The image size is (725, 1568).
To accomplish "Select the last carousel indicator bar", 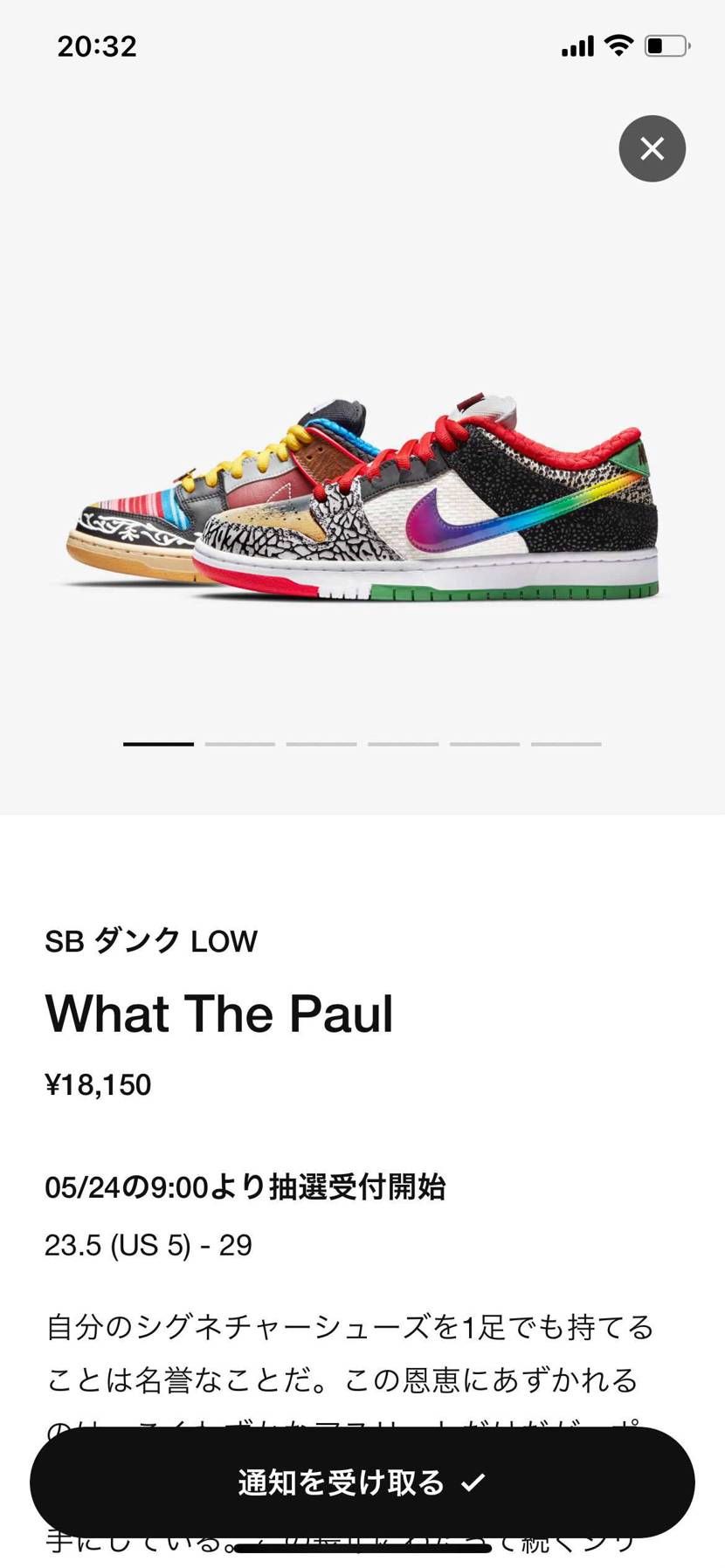I will pos(564,744).
